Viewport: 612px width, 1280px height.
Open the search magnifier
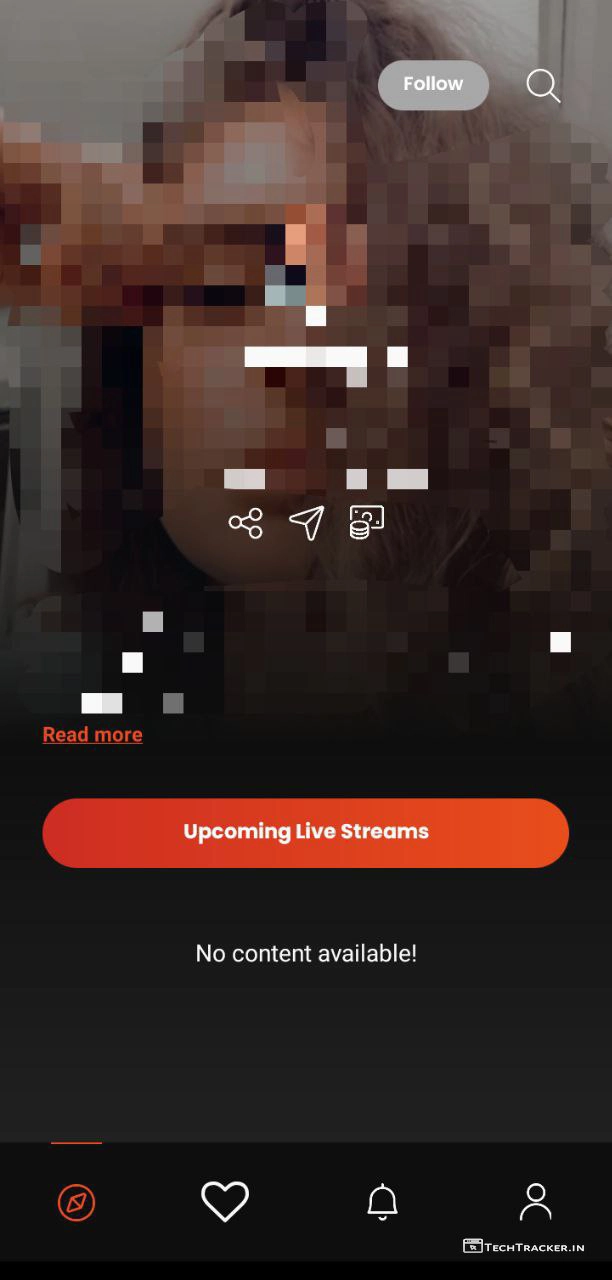(x=543, y=86)
